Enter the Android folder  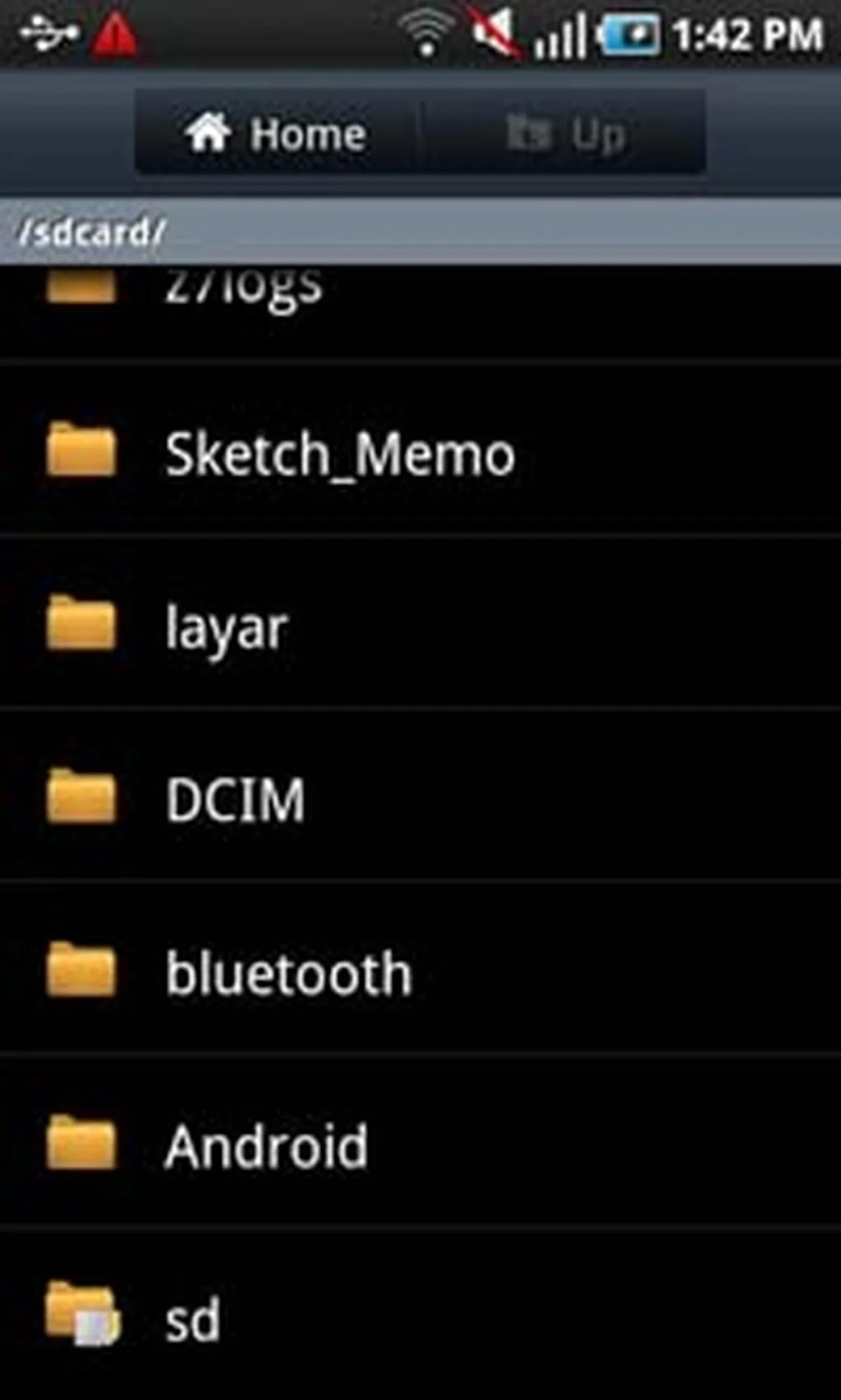(x=265, y=1147)
